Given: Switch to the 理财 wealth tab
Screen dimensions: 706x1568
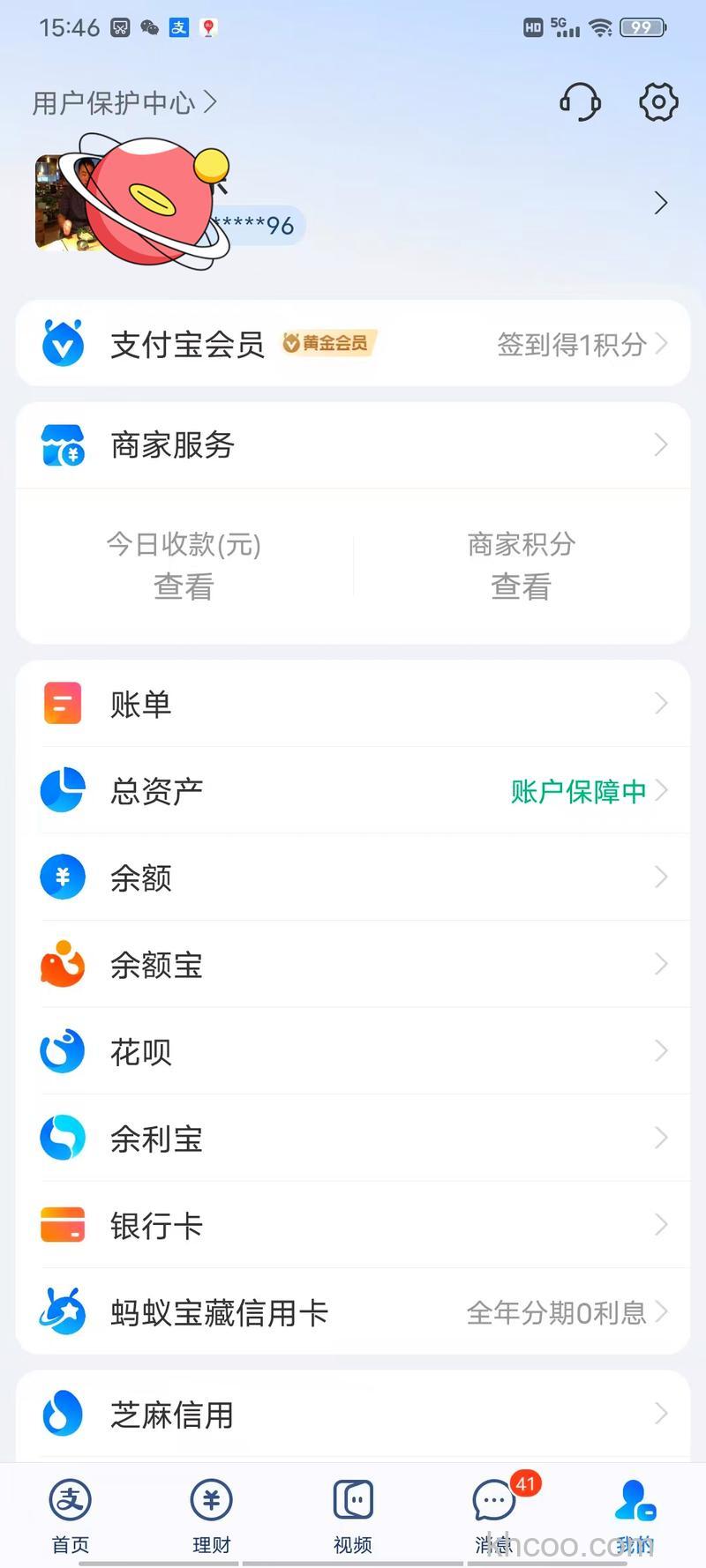Looking at the screenshot, I should 211,1512.
